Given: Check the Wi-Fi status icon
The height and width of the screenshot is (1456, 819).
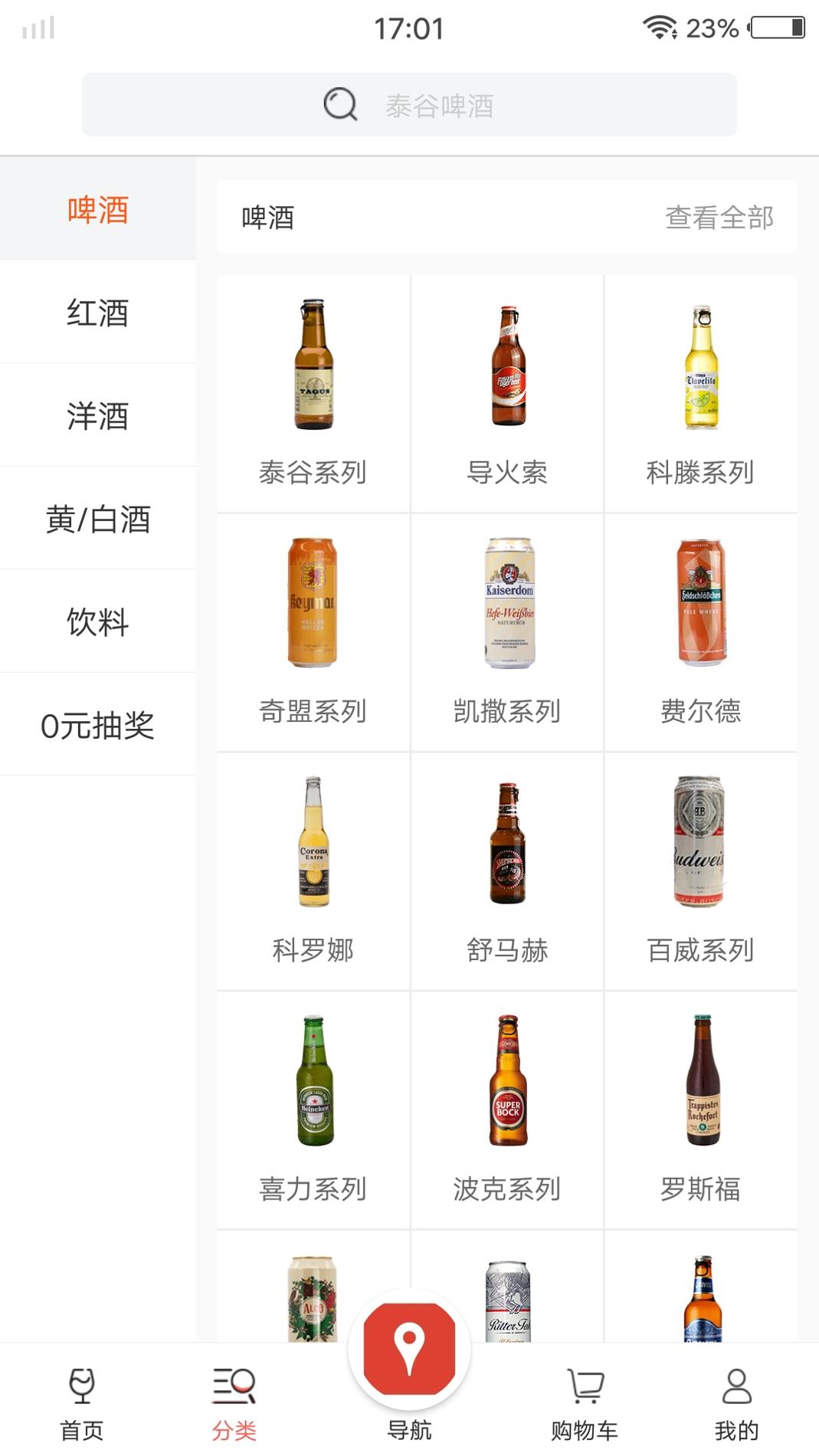Looking at the screenshot, I should [x=660, y=25].
